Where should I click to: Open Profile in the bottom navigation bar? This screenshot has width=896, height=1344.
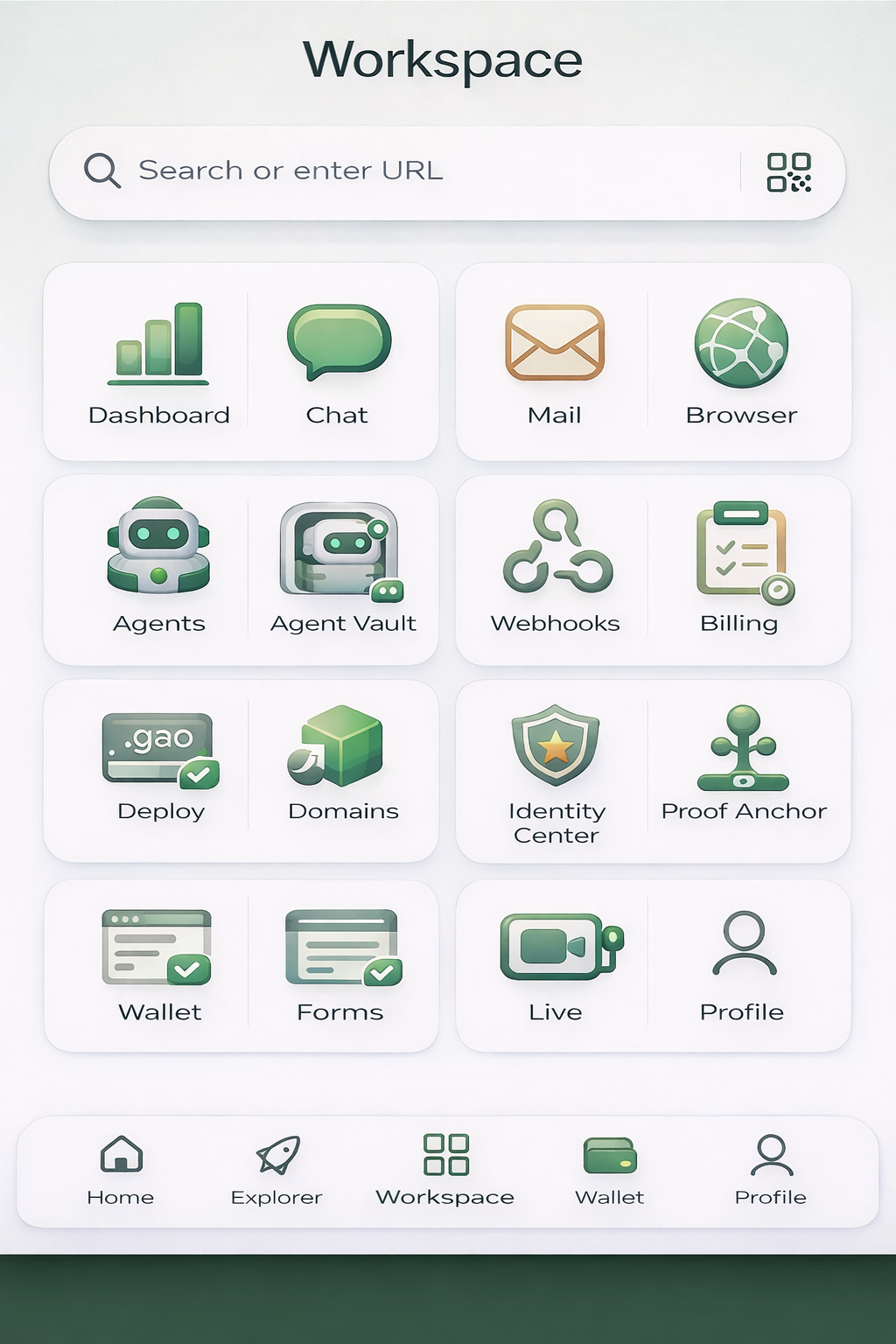771,1170
